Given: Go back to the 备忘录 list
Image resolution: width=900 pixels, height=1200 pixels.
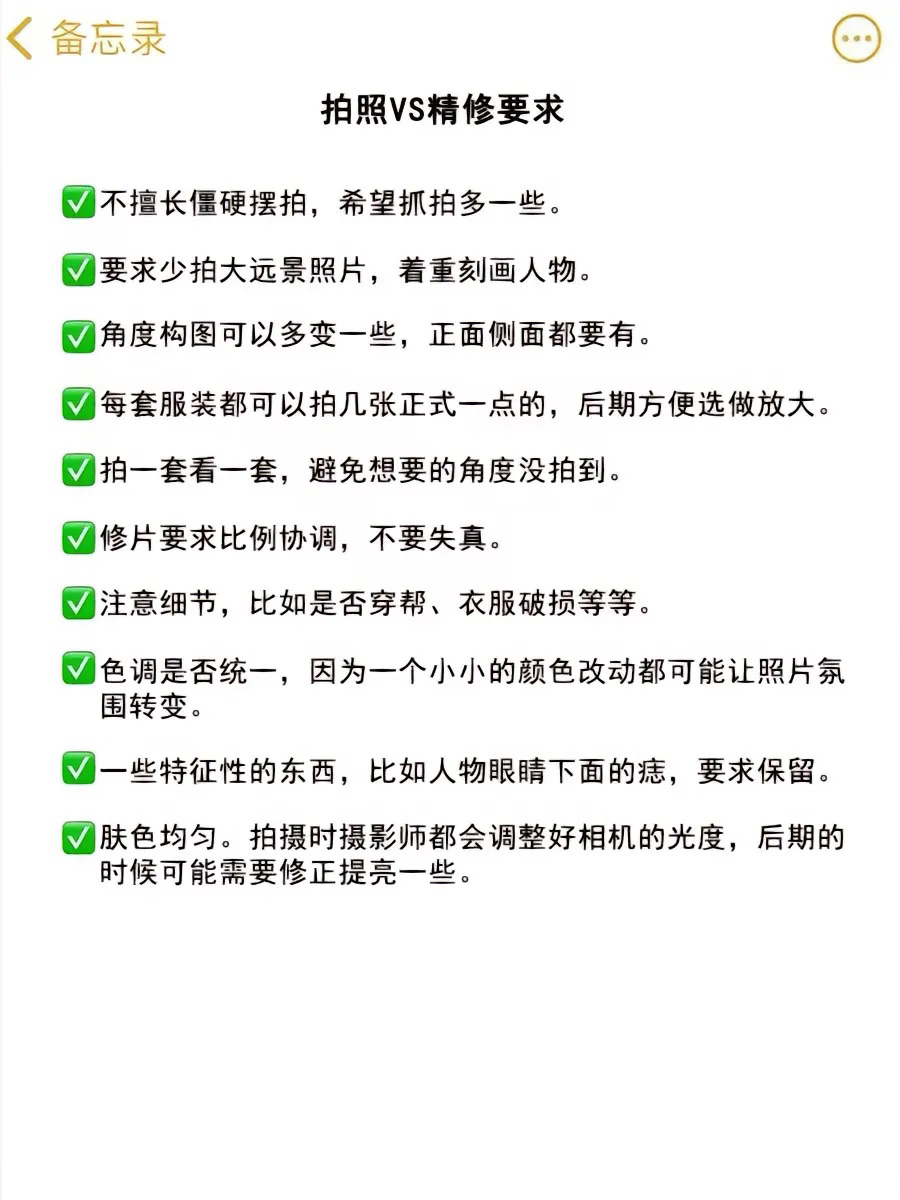Looking at the screenshot, I should (85, 38).
